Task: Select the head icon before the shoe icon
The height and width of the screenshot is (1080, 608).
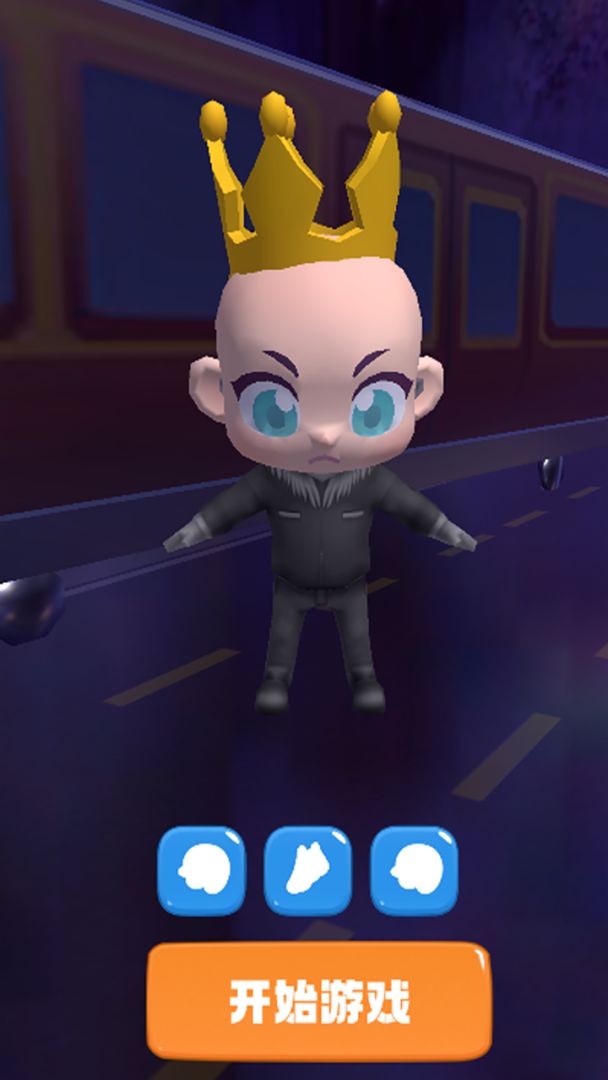Action: coord(200,870)
